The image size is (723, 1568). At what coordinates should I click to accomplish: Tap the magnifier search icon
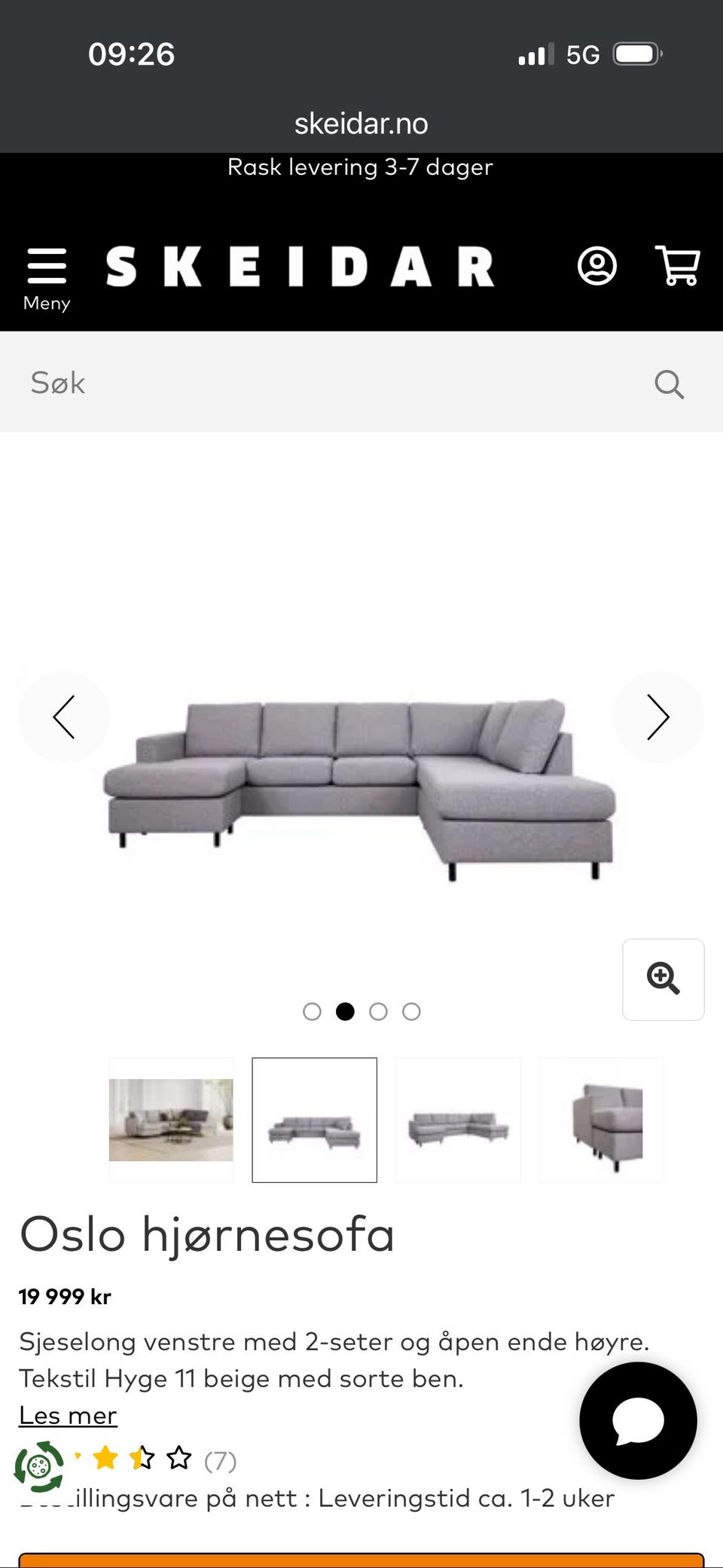click(x=669, y=384)
